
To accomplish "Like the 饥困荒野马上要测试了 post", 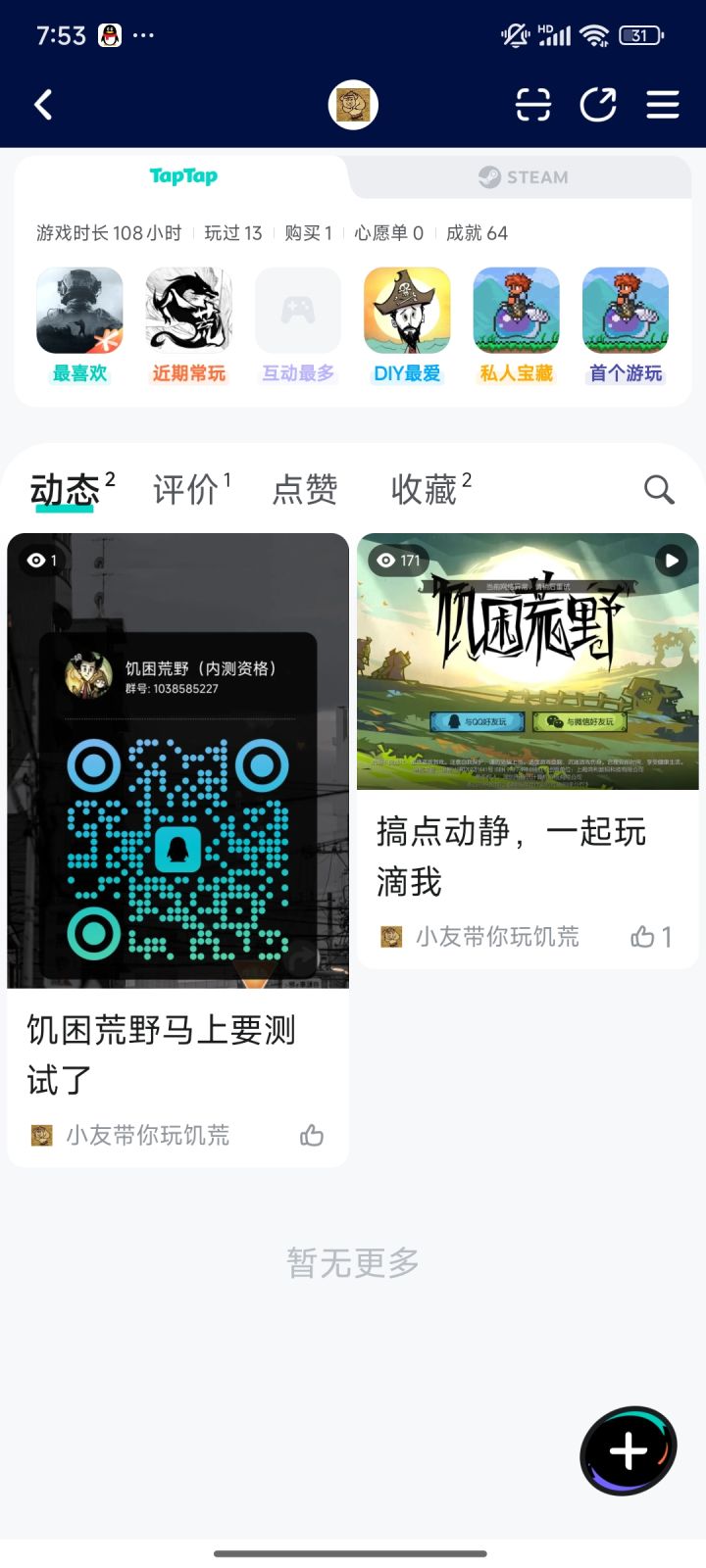I will (x=312, y=1135).
